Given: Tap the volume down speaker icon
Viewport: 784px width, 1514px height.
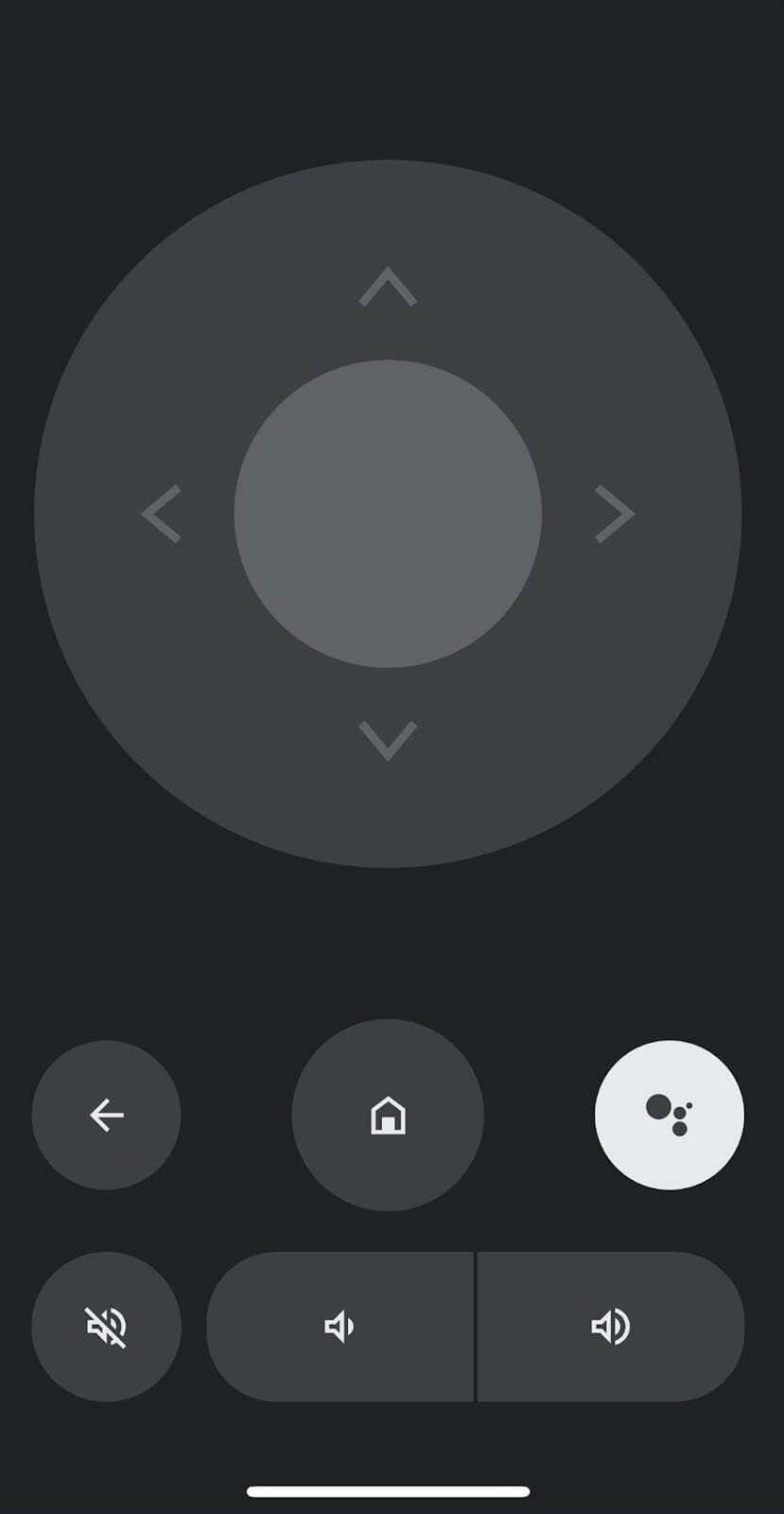Looking at the screenshot, I should [x=340, y=1327].
